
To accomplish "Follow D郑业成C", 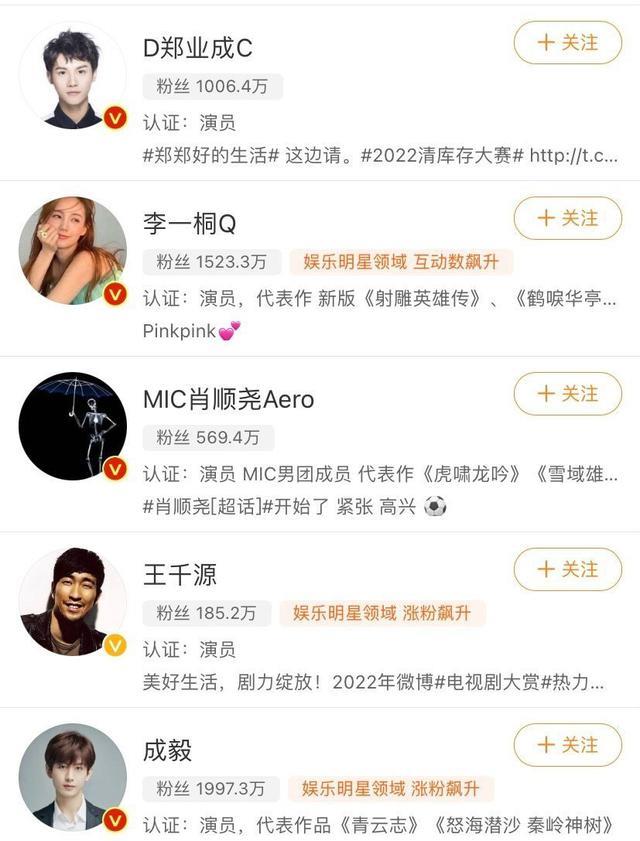I will 567,43.
